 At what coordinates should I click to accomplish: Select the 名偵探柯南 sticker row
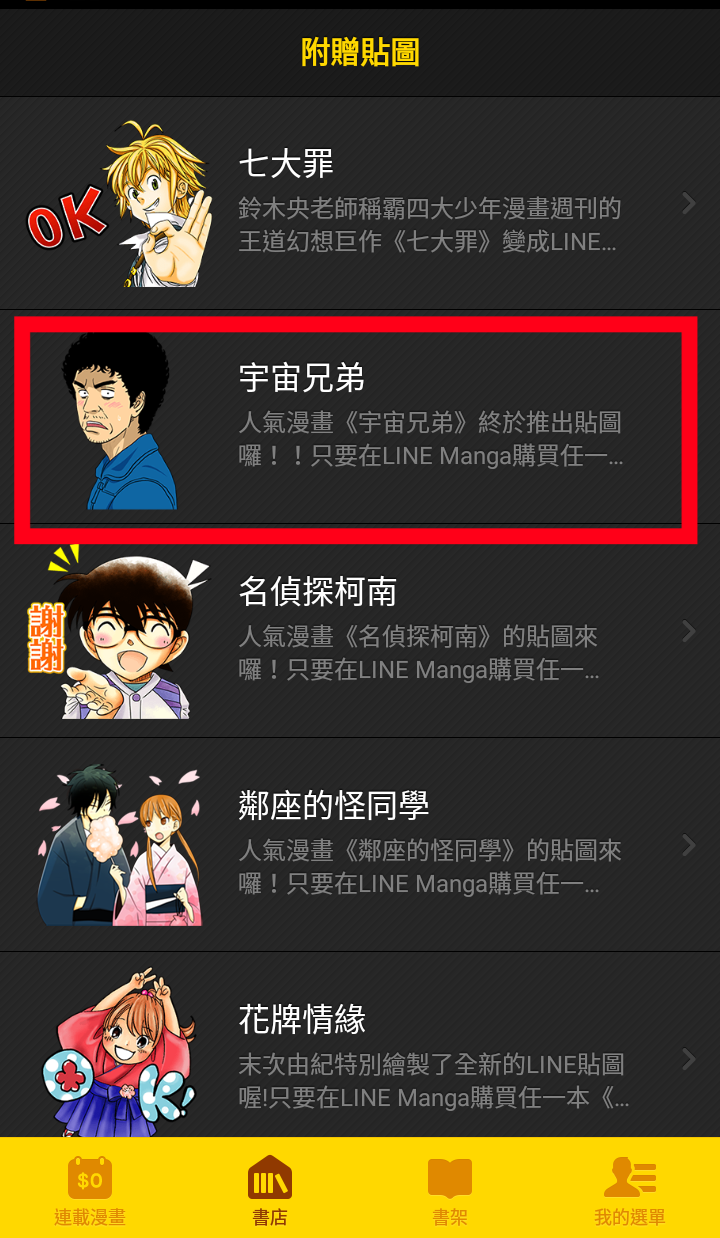coord(360,632)
